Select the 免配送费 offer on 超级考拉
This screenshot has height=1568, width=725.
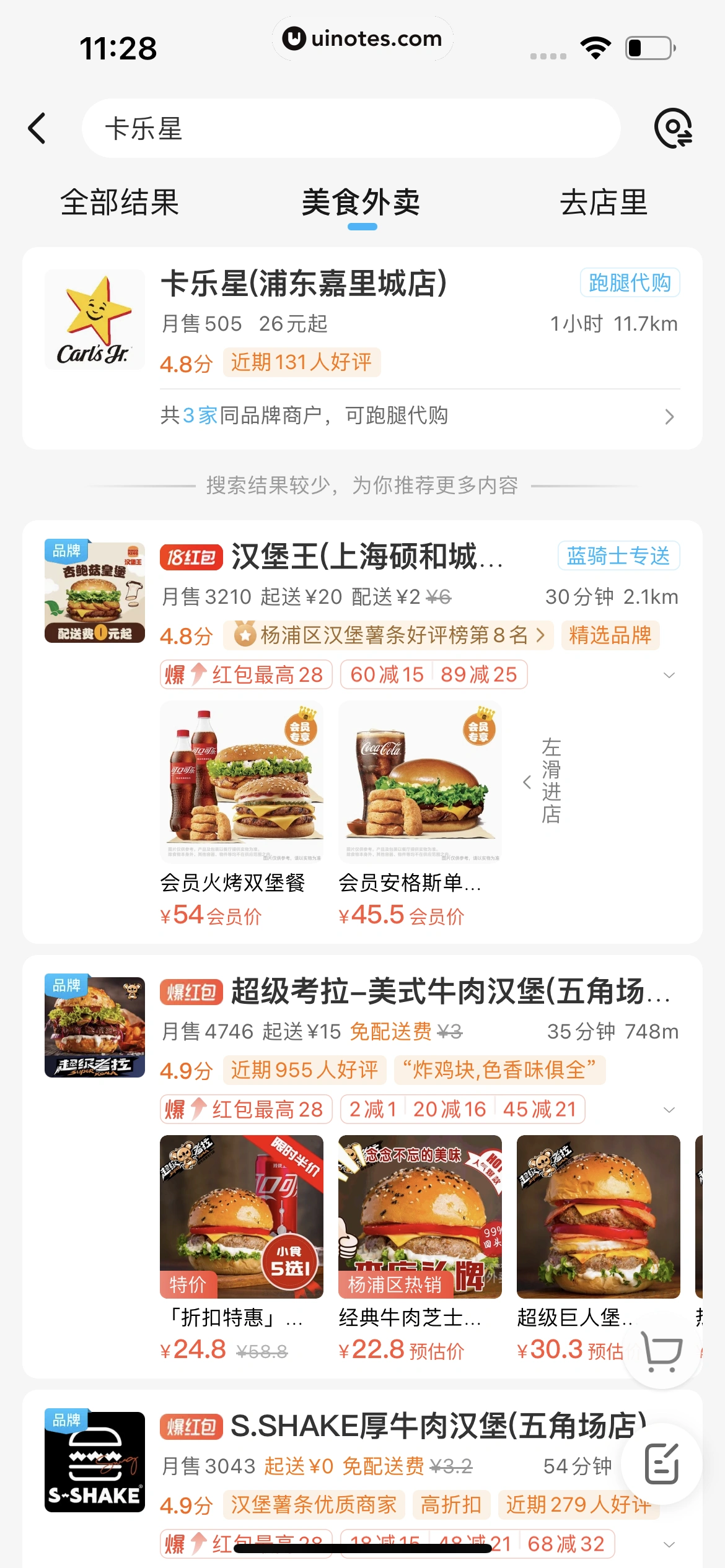(391, 1031)
